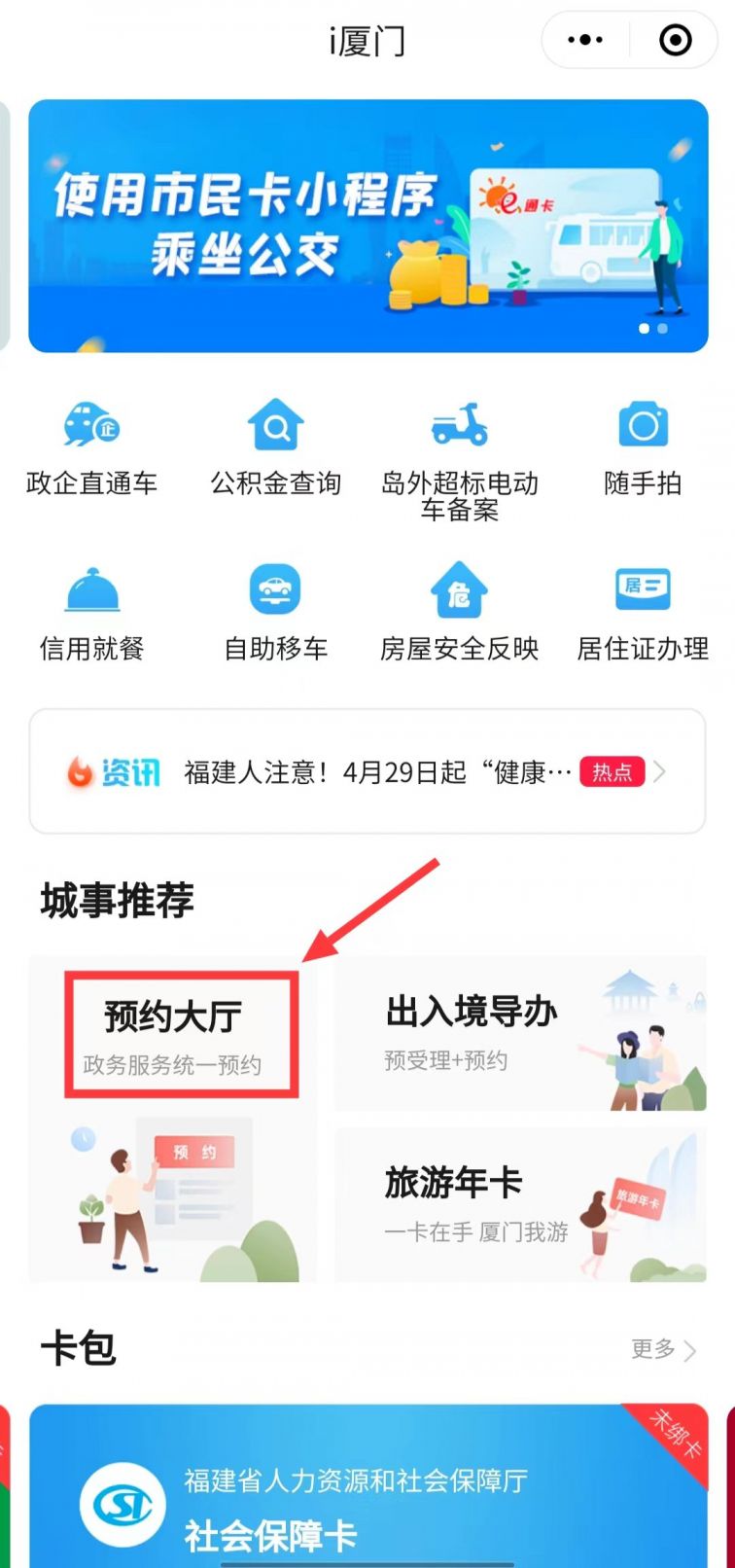Tap the 资讯 flame news icon
735x1568 pixels.
[81, 771]
